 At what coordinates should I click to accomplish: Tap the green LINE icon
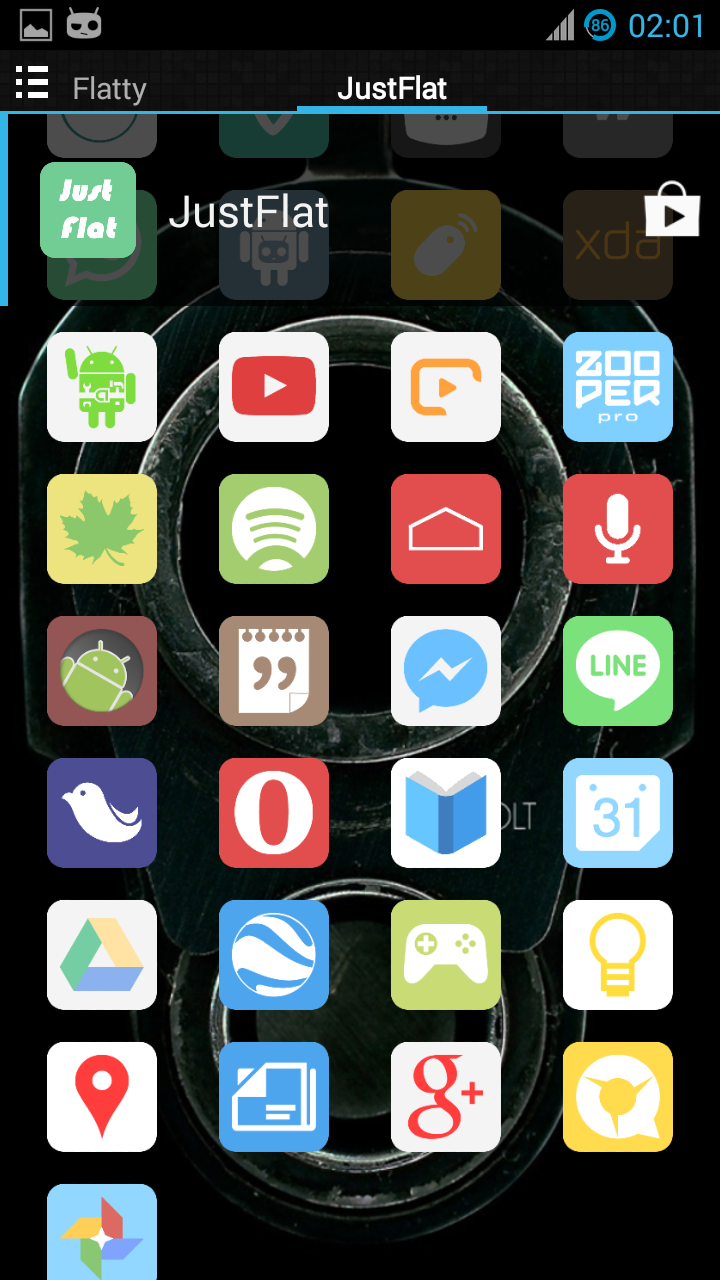pyautogui.click(x=618, y=671)
